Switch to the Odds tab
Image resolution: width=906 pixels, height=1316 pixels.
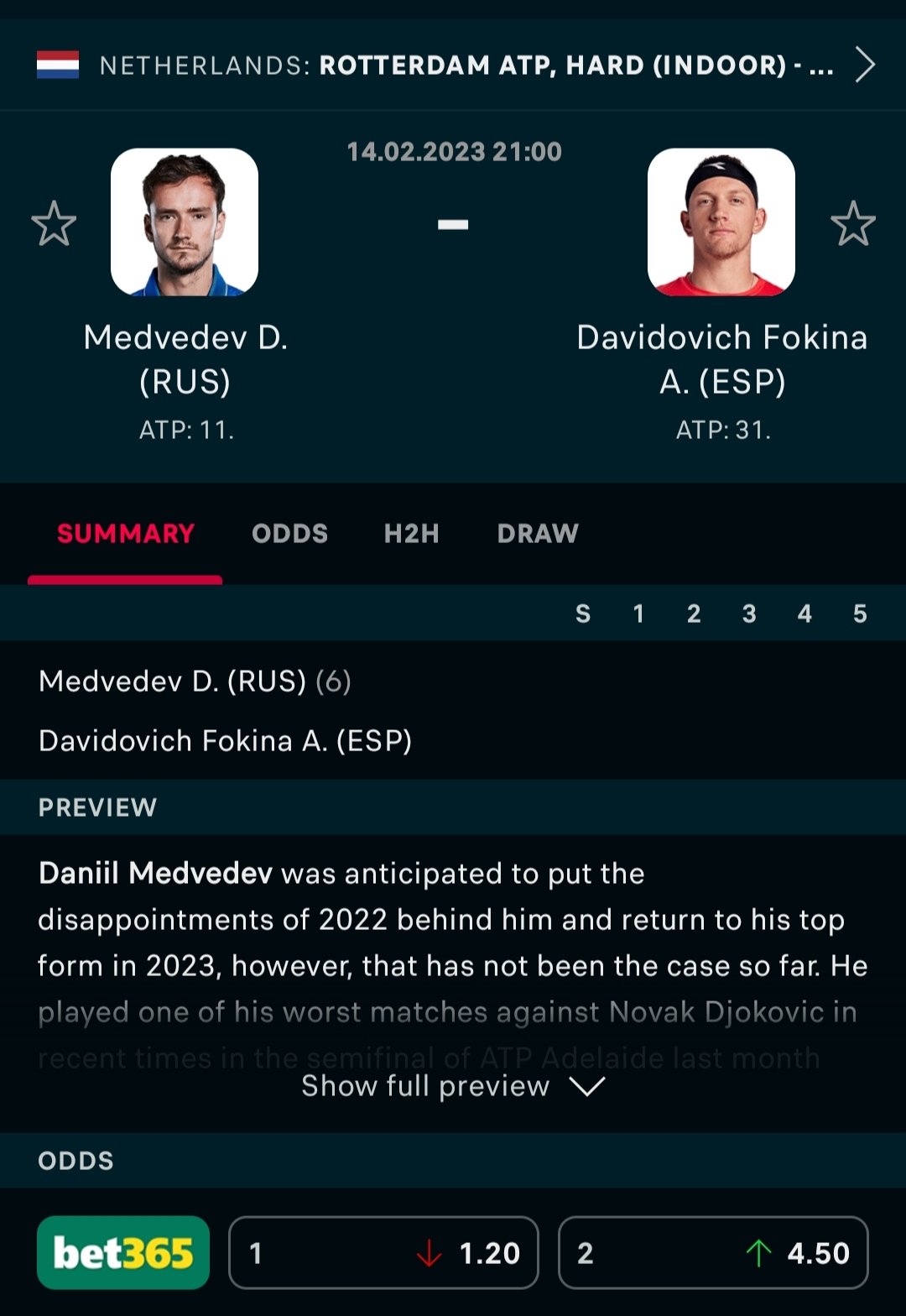tap(289, 534)
